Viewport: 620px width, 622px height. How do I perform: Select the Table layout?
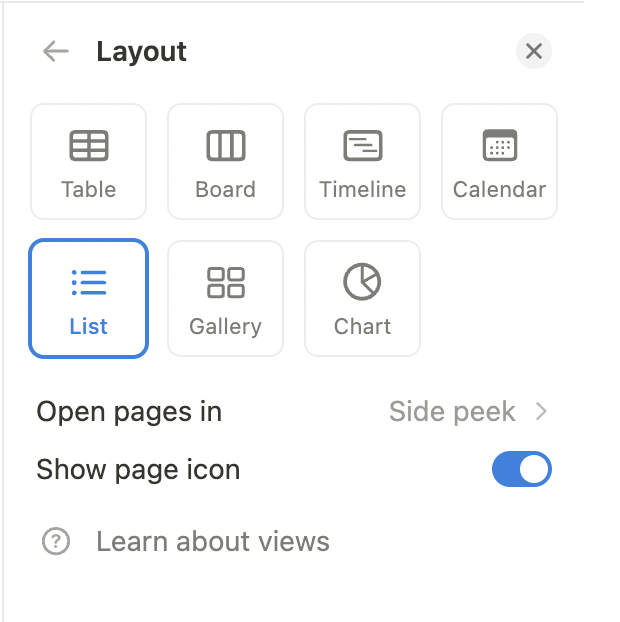tap(89, 161)
